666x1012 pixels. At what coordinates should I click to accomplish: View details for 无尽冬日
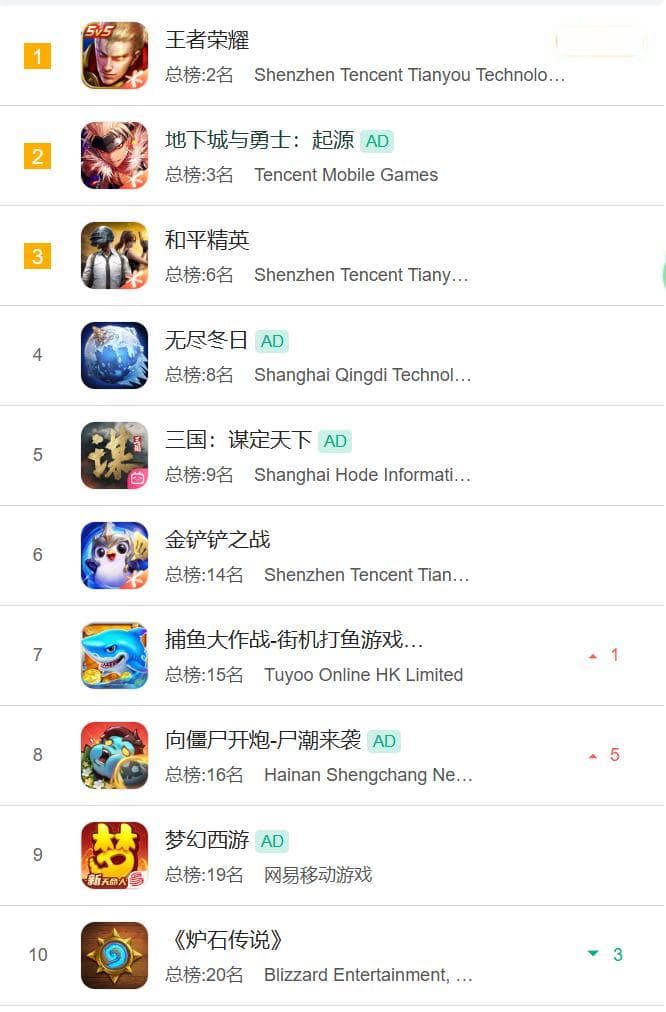coord(206,341)
